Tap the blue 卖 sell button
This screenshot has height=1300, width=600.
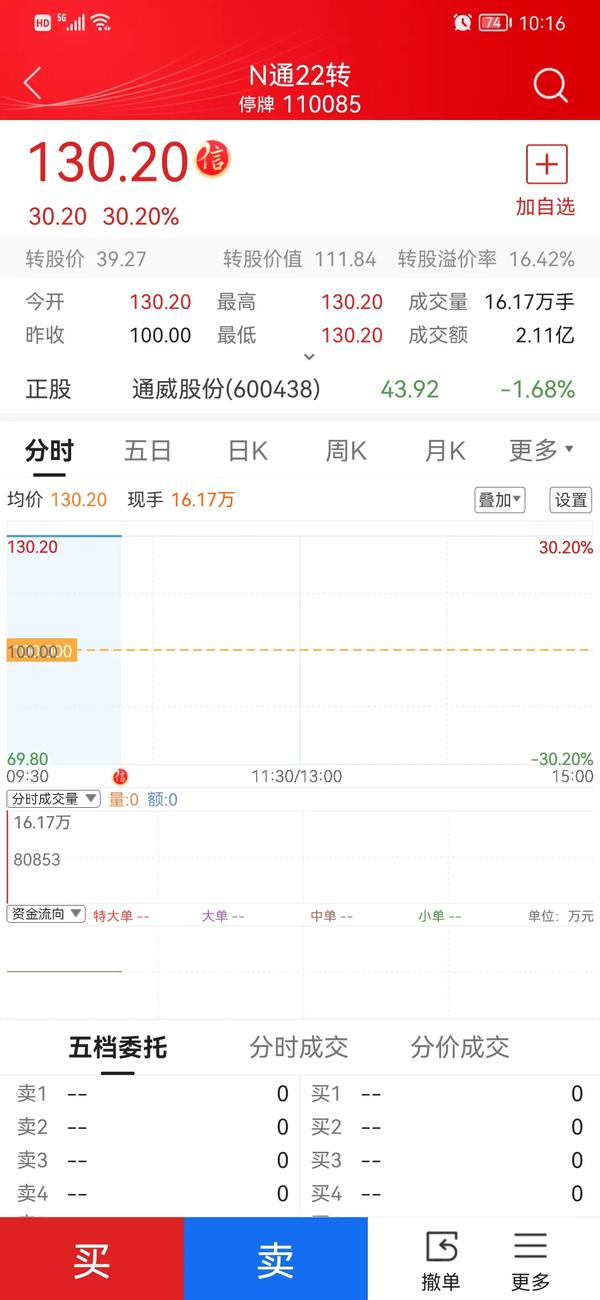pyautogui.click(x=276, y=1259)
